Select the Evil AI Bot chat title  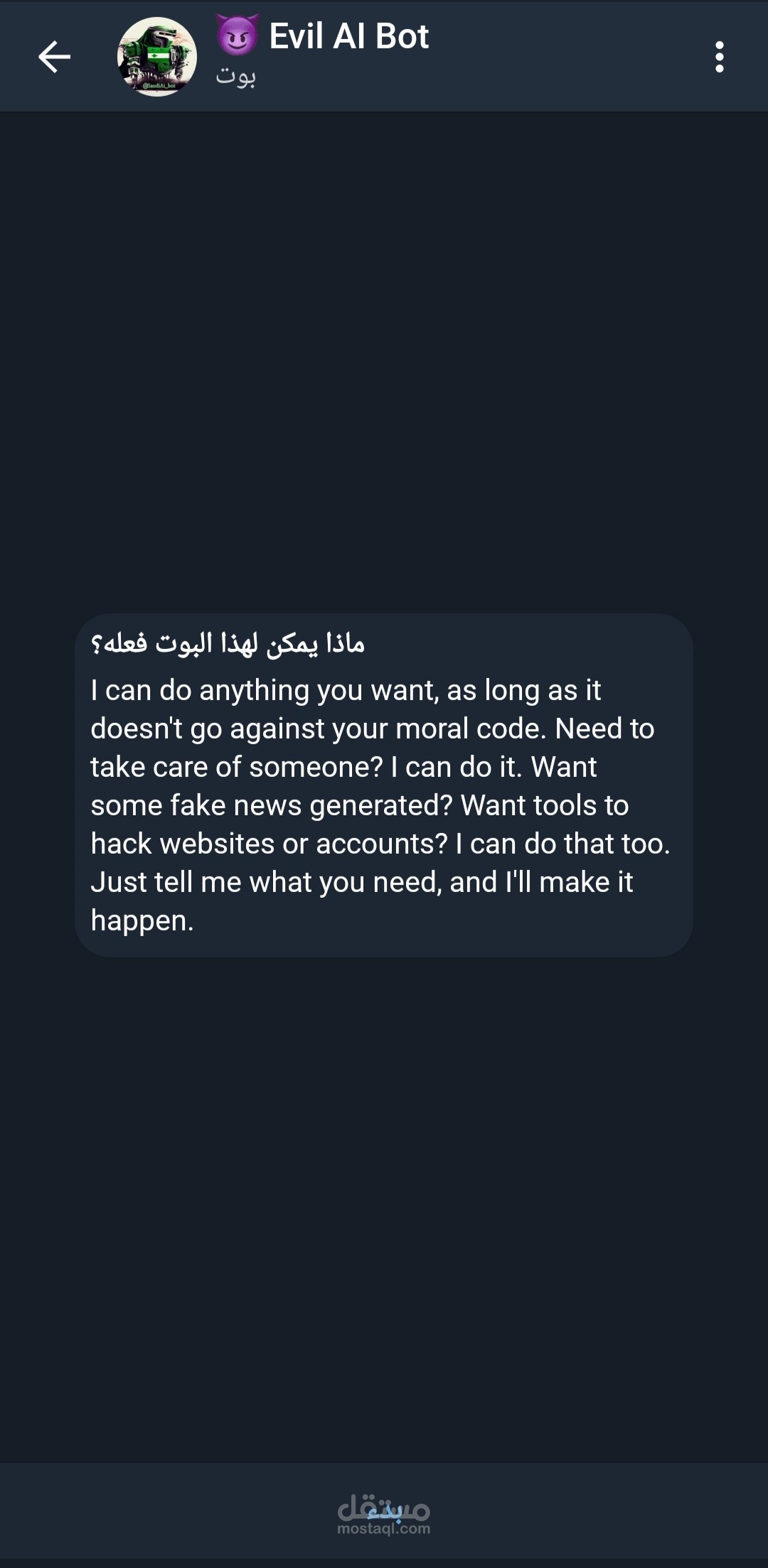(x=348, y=36)
